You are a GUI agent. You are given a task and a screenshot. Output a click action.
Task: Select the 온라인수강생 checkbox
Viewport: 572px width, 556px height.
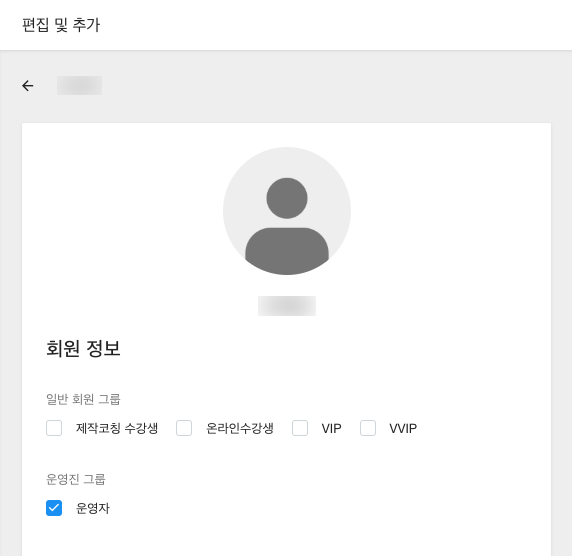coord(184,428)
